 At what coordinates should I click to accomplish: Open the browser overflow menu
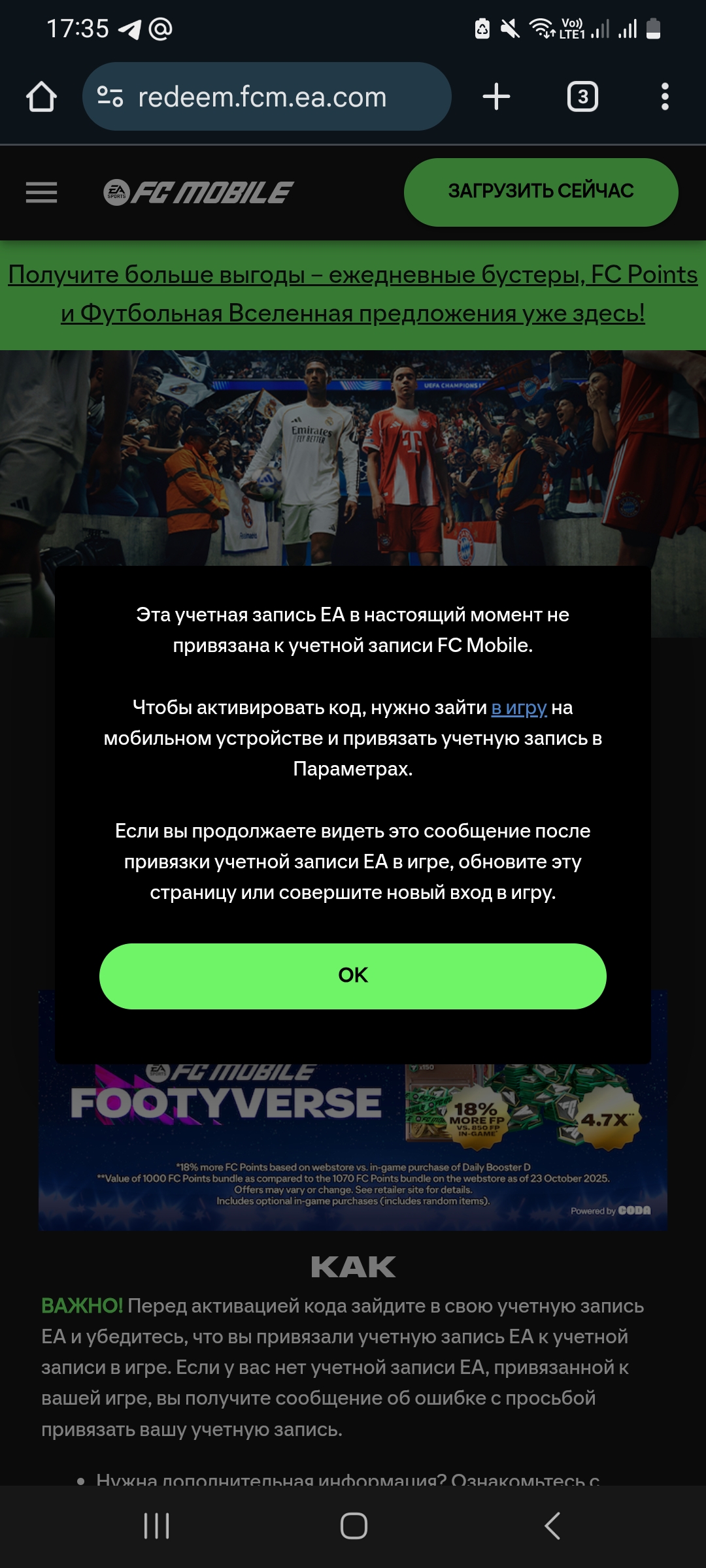(x=665, y=97)
